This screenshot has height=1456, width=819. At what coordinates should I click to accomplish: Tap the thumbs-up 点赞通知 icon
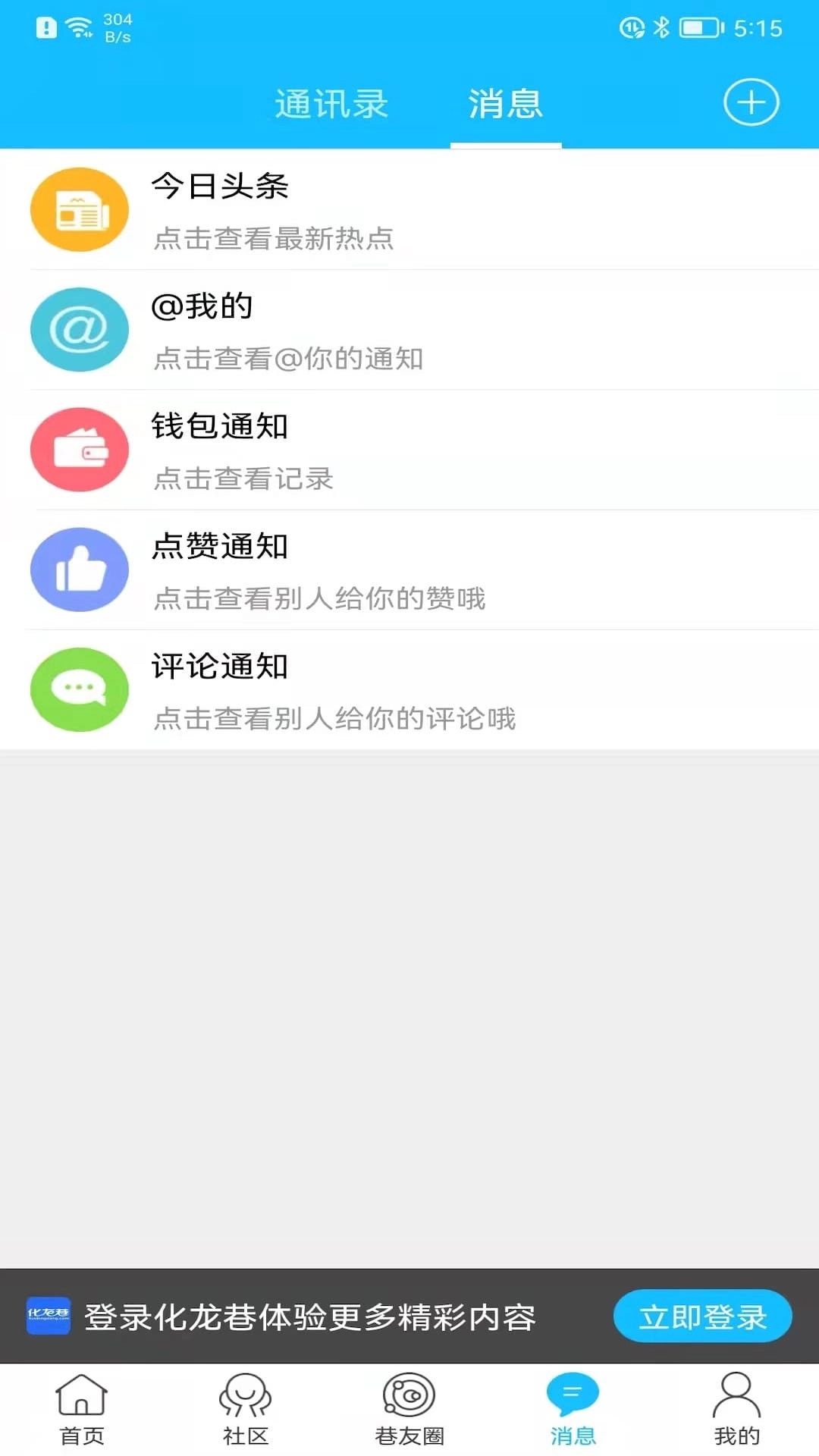point(79,569)
